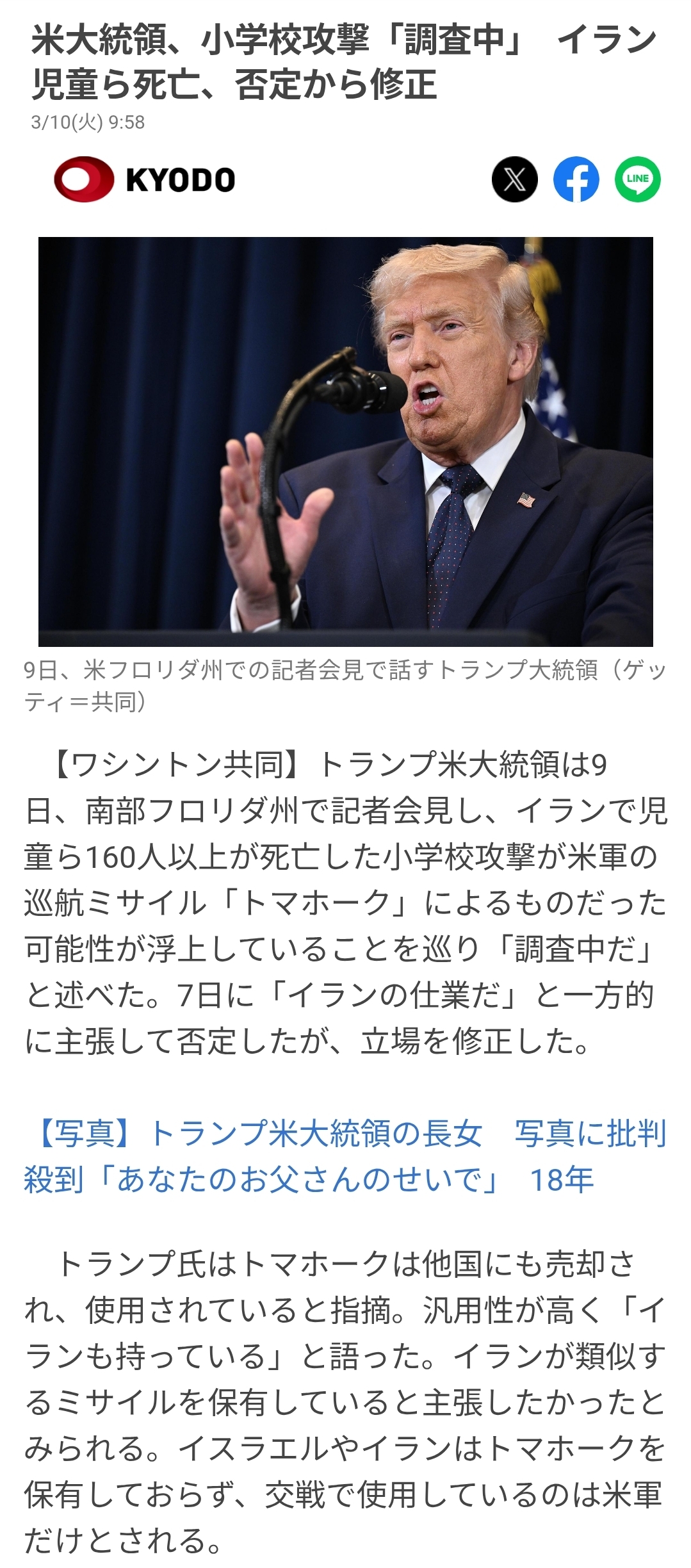Open the Kyodo news source logo
The width and height of the screenshot is (691, 1568).
click(x=145, y=179)
